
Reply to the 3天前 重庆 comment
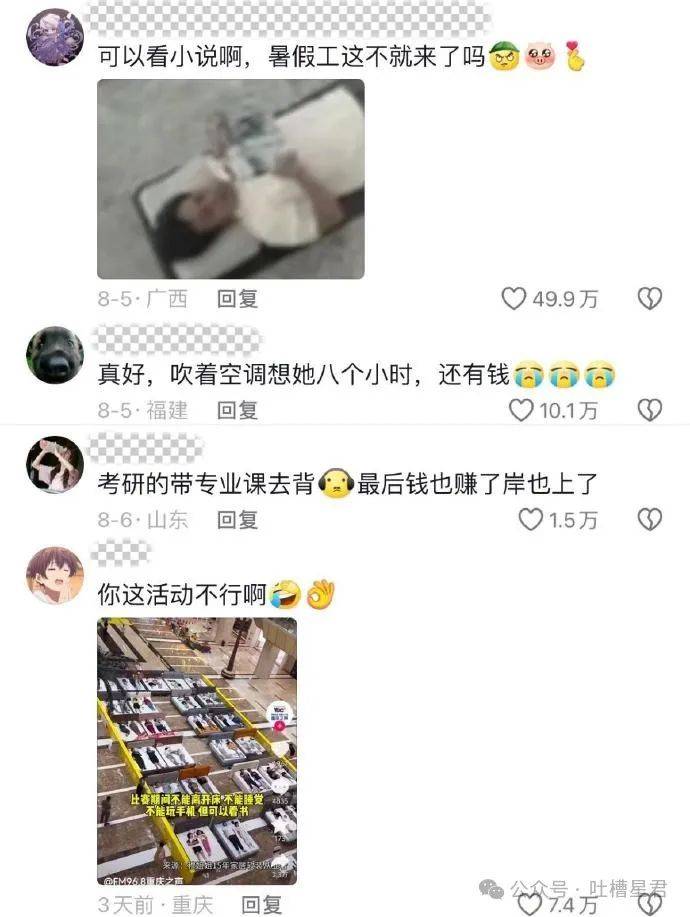pos(262,905)
